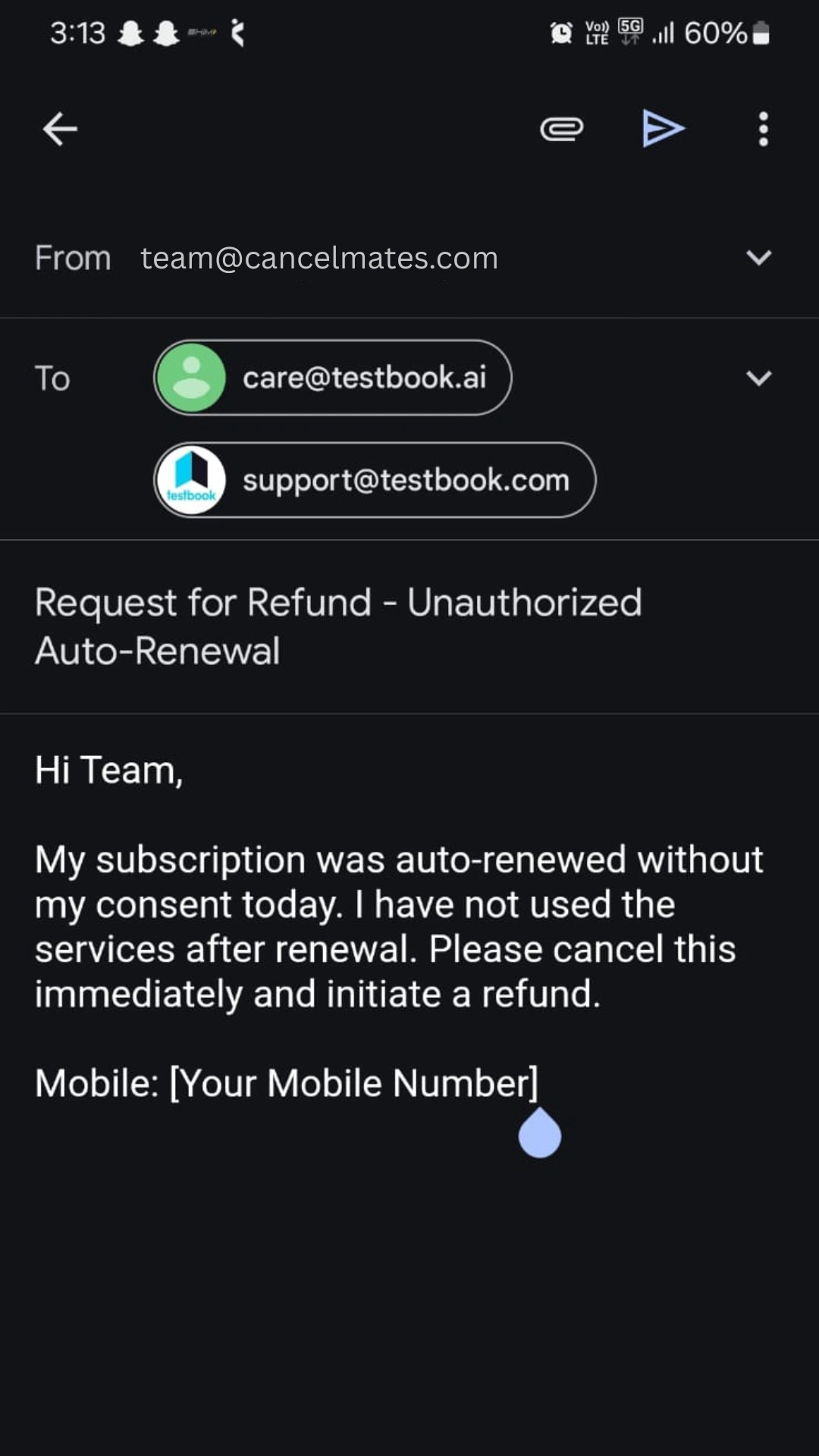Select the support@testbook.com recipient chip
Image resolution: width=819 pixels, height=1456 pixels.
pyautogui.click(x=375, y=480)
